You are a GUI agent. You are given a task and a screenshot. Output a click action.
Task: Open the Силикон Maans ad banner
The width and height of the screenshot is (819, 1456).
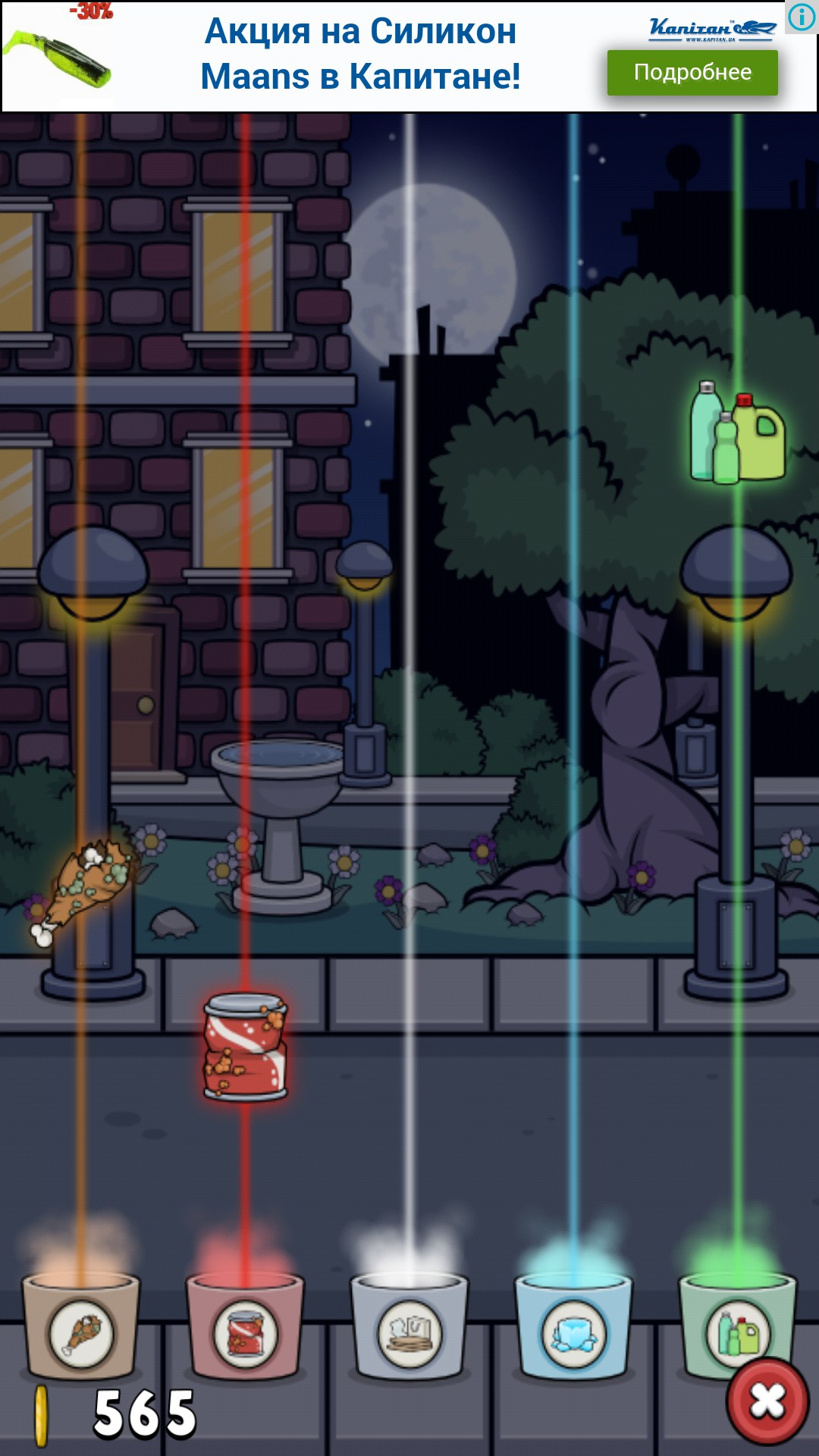(x=360, y=55)
